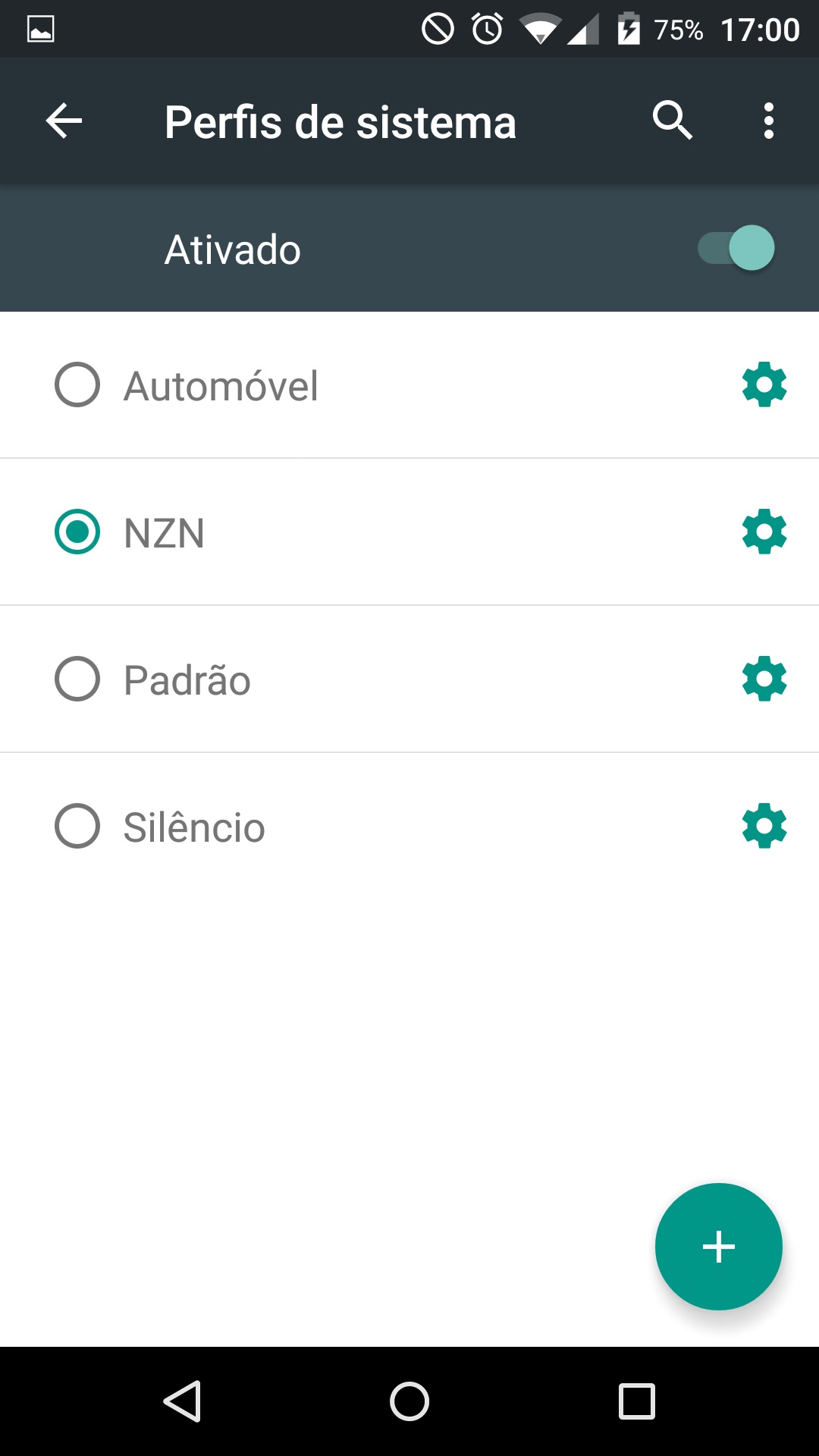Tap the system home button
Viewport: 819px width, 1456px height.
409,1401
